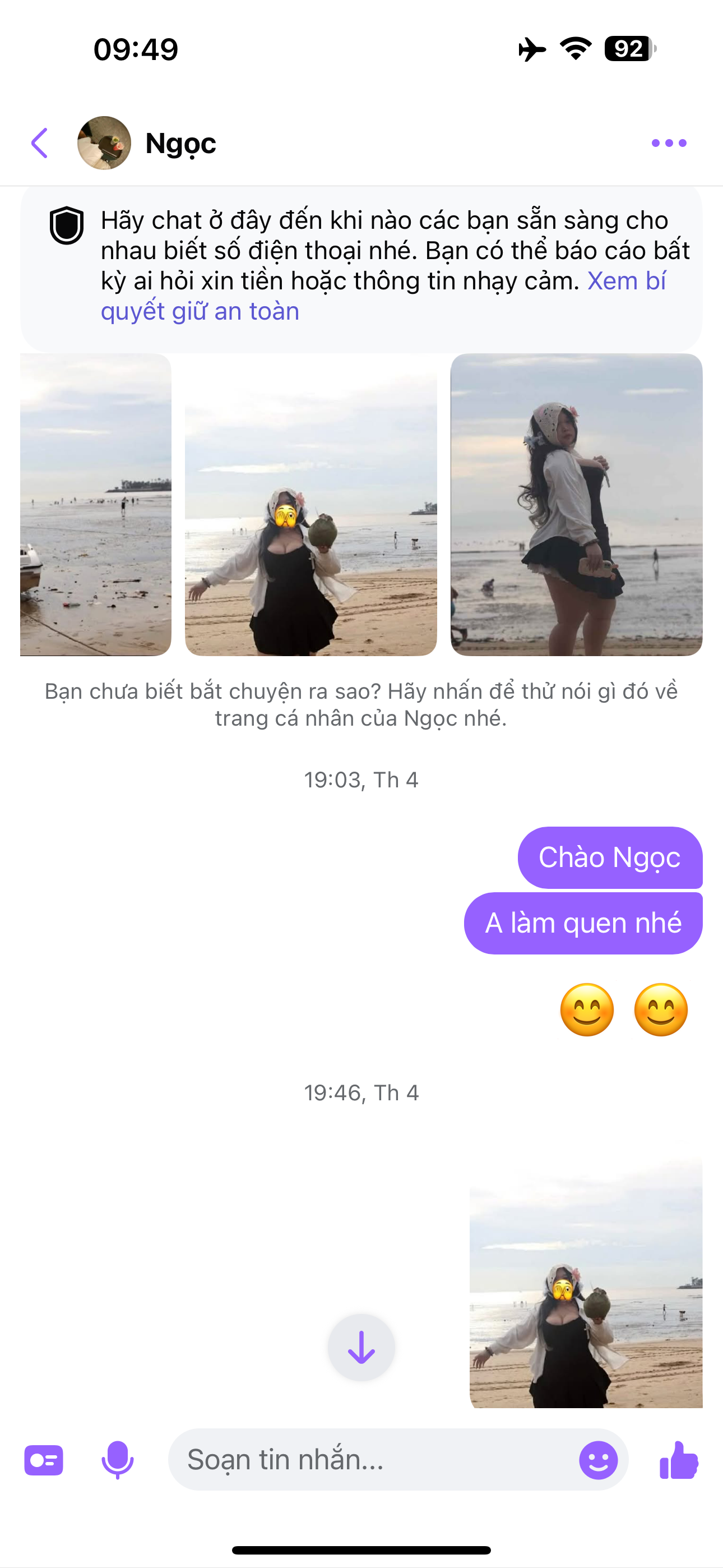Image resolution: width=723 pixels, height=1568 pixels.
Task: Open the GIF/card attachment icon
Action: click(44, 1460)
